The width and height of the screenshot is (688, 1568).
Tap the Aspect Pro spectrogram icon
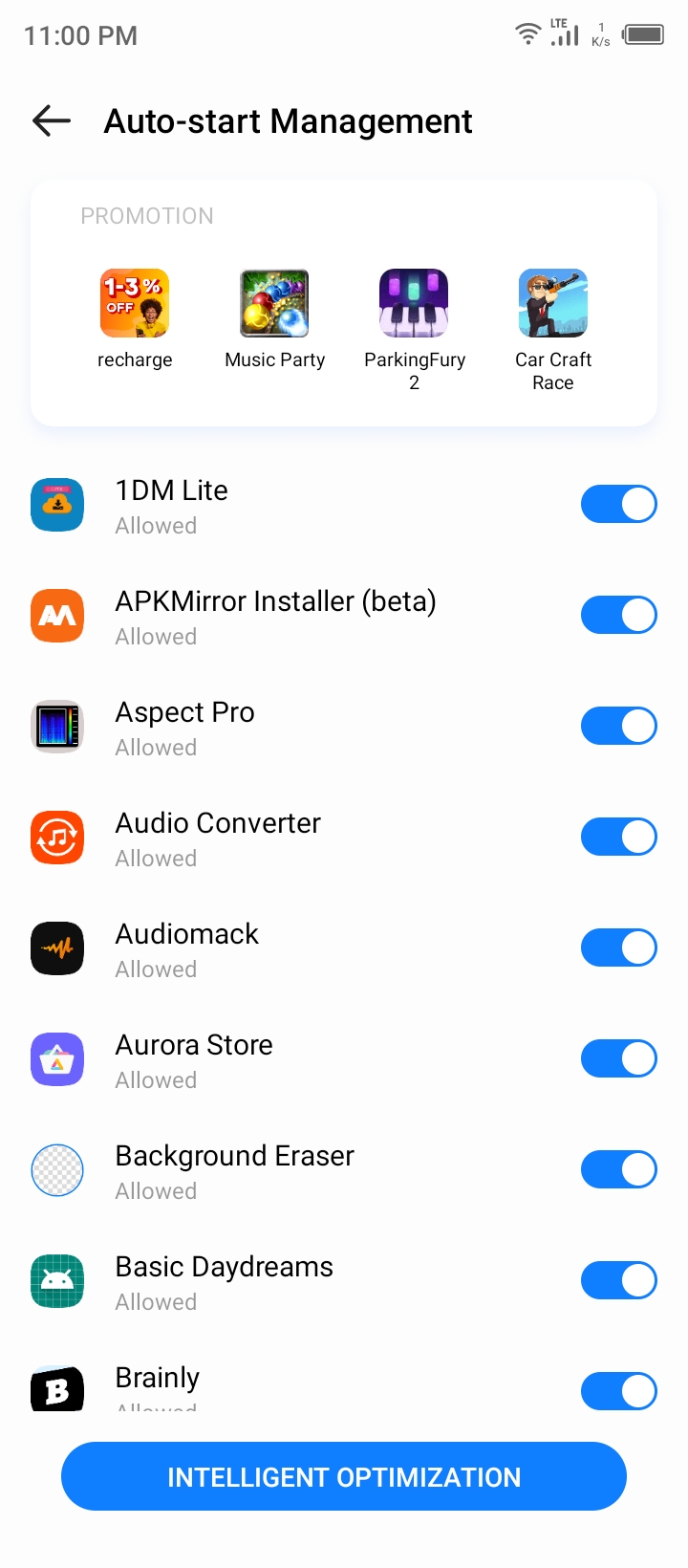(x=57, y=726)
